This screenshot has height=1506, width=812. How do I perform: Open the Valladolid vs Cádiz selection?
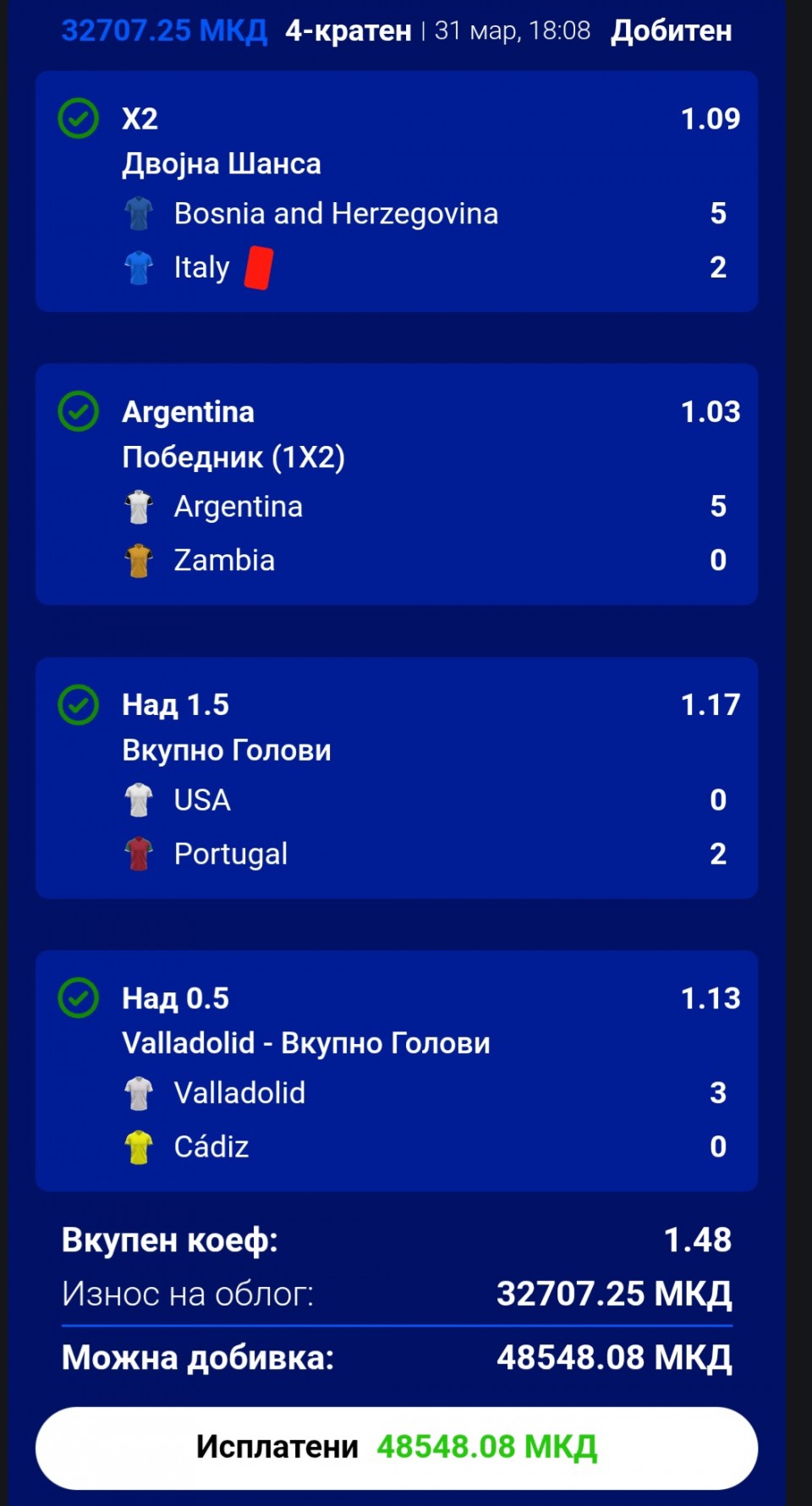(x=396, y=1071)
